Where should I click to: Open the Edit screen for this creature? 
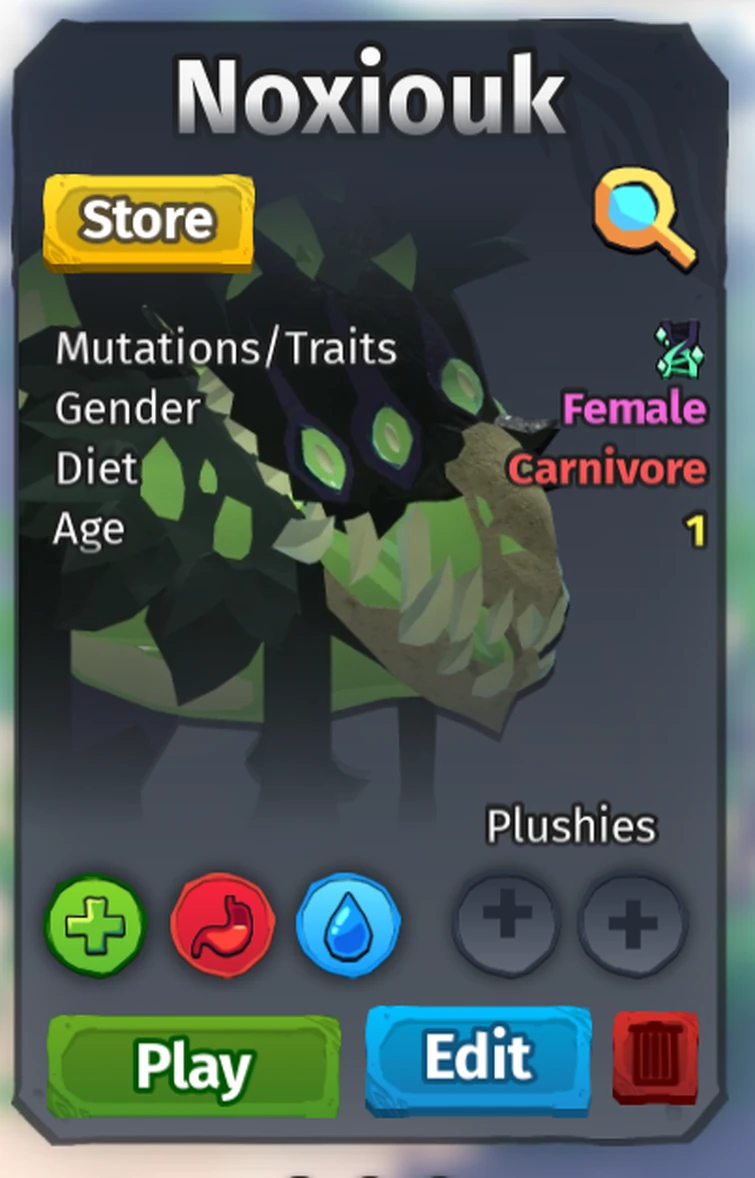(x=477, y=1055)
